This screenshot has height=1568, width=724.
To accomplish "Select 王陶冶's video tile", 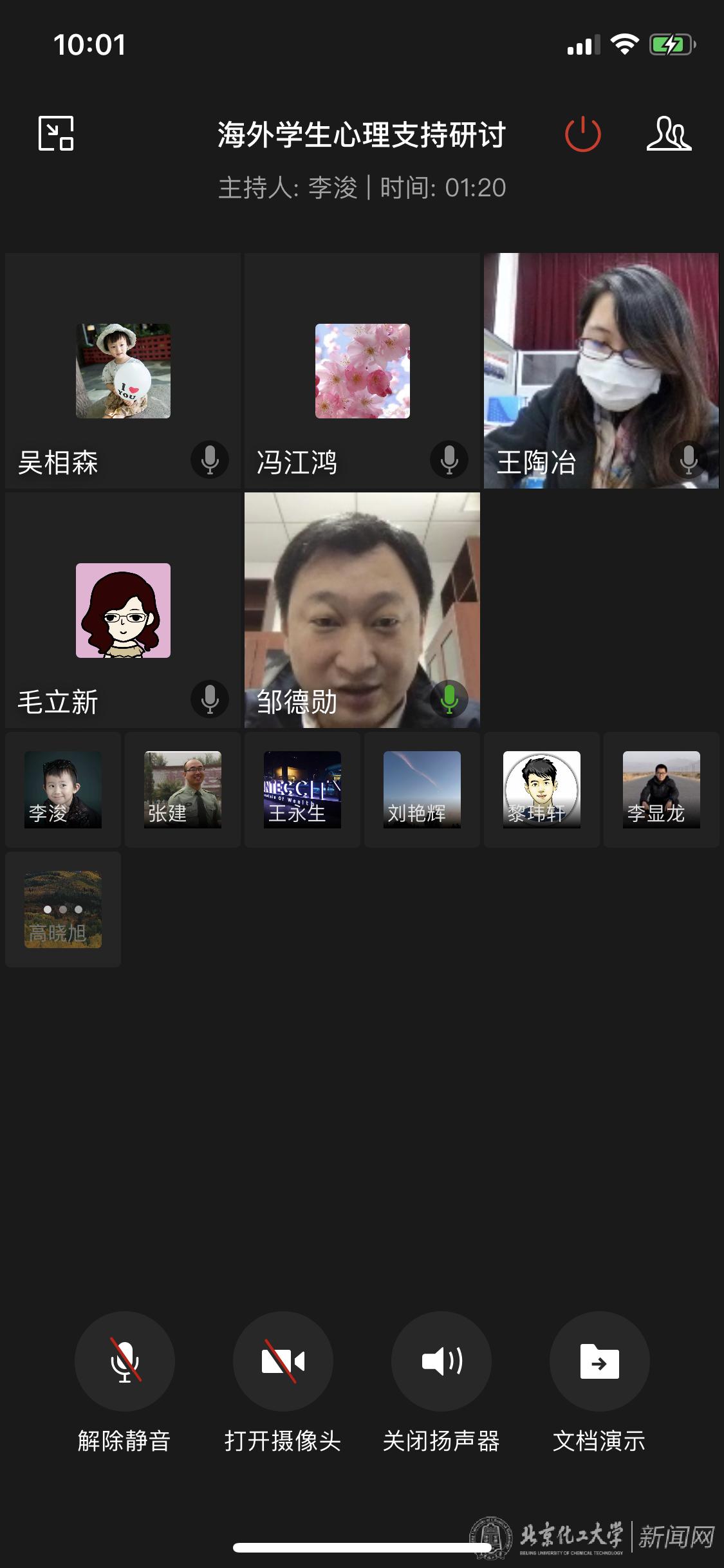I will point(600,370).
